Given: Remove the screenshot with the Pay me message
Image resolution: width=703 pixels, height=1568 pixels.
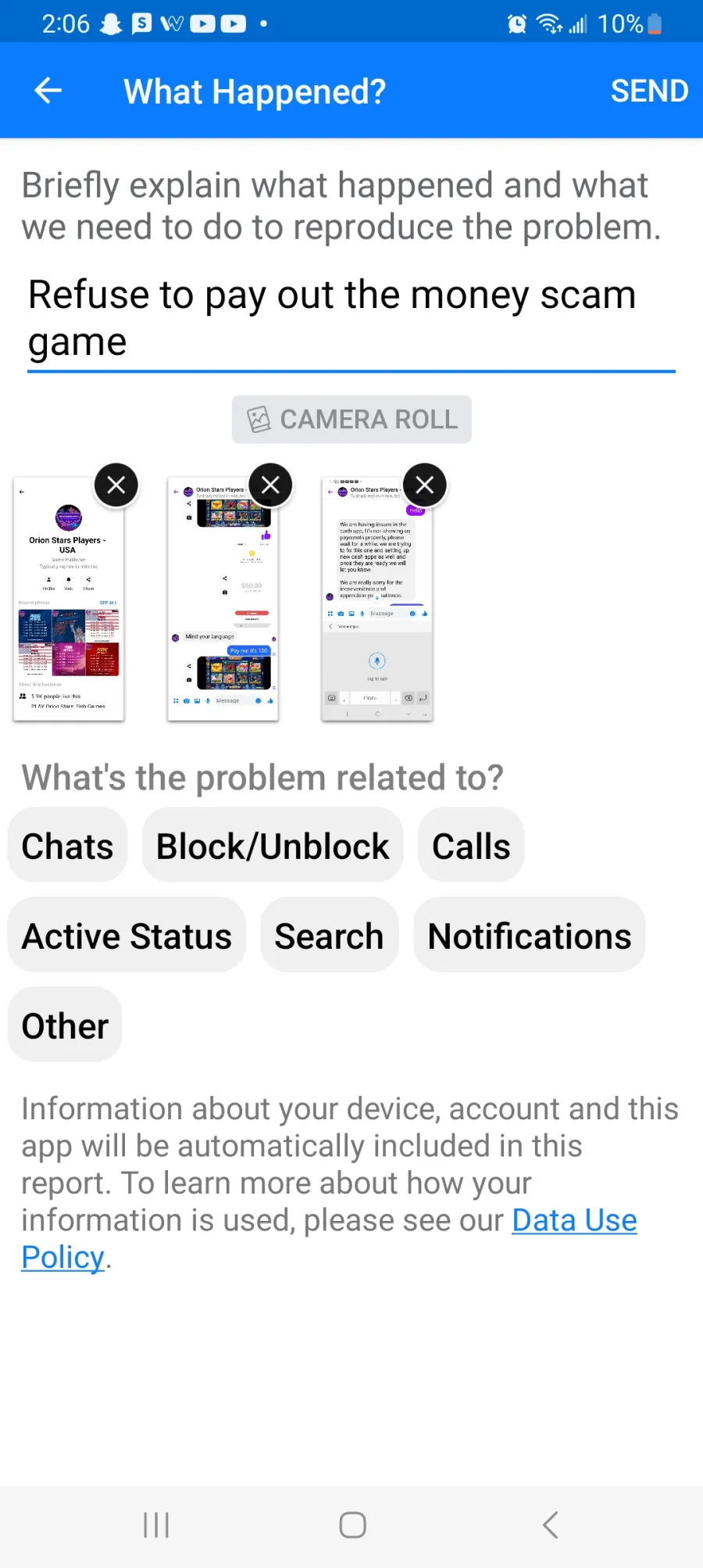Looking at the screenshot, I should point(270,485).
